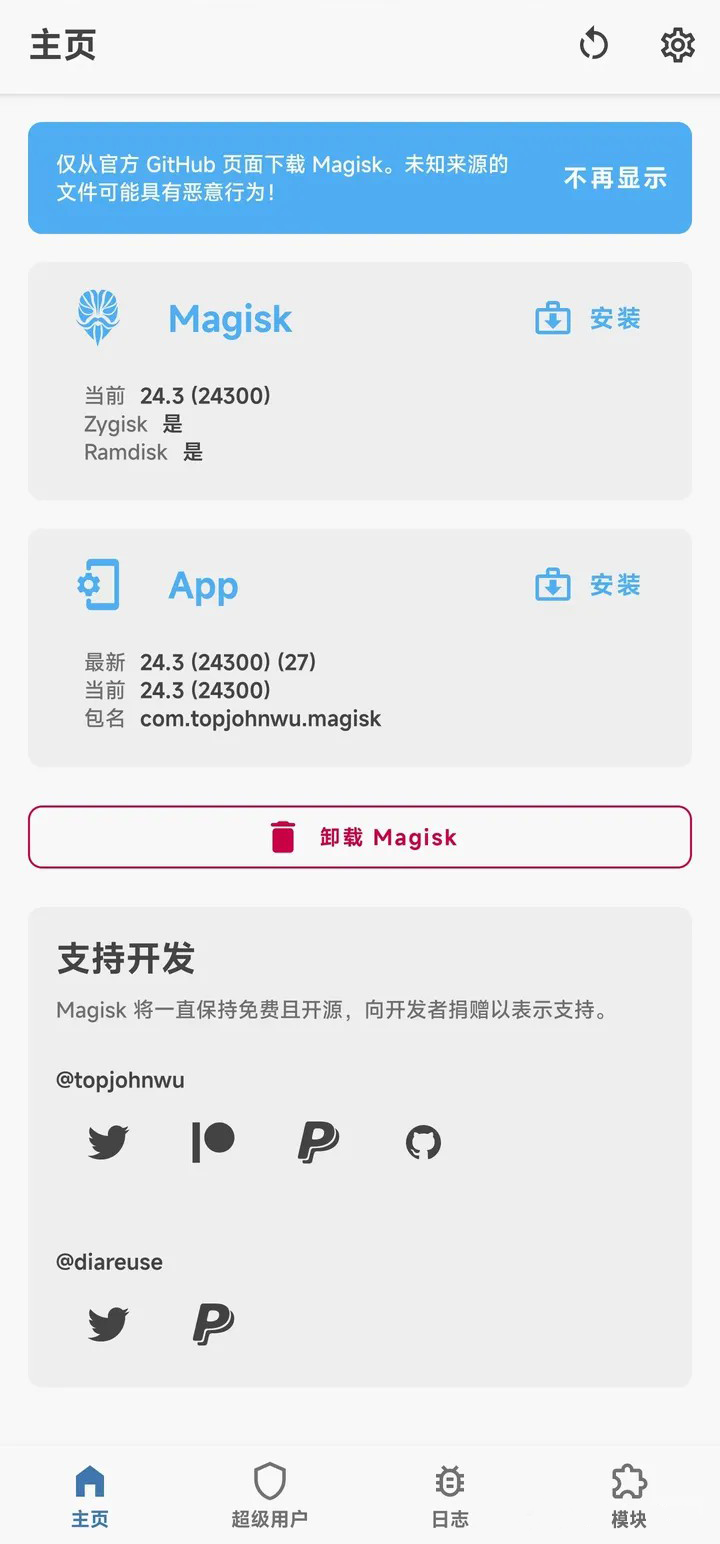This screenshot has width=720, height=1544.
Task: Open @topjohnwu's Patreon icon
Action: click(x=212, y=1142)
